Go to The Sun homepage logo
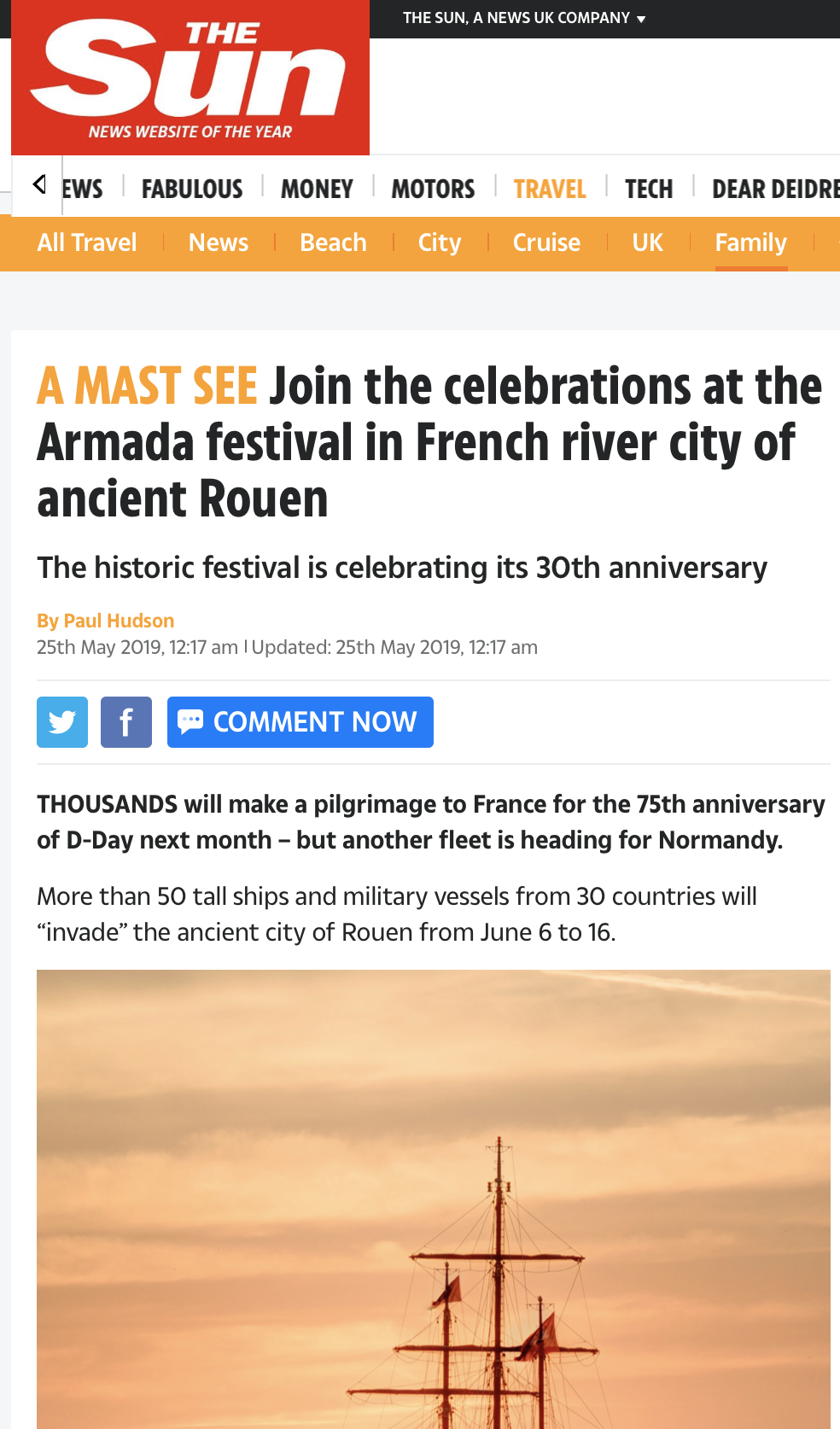Screen dimensions: 840x1429 click(x=190, y=78)
